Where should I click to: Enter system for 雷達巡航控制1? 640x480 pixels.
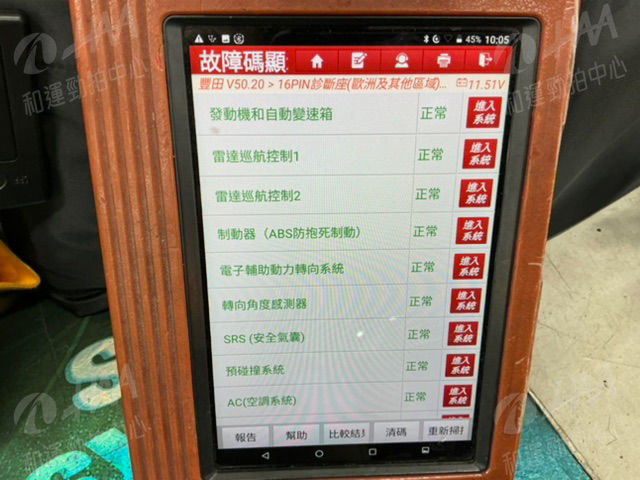(x=480, y=154)
